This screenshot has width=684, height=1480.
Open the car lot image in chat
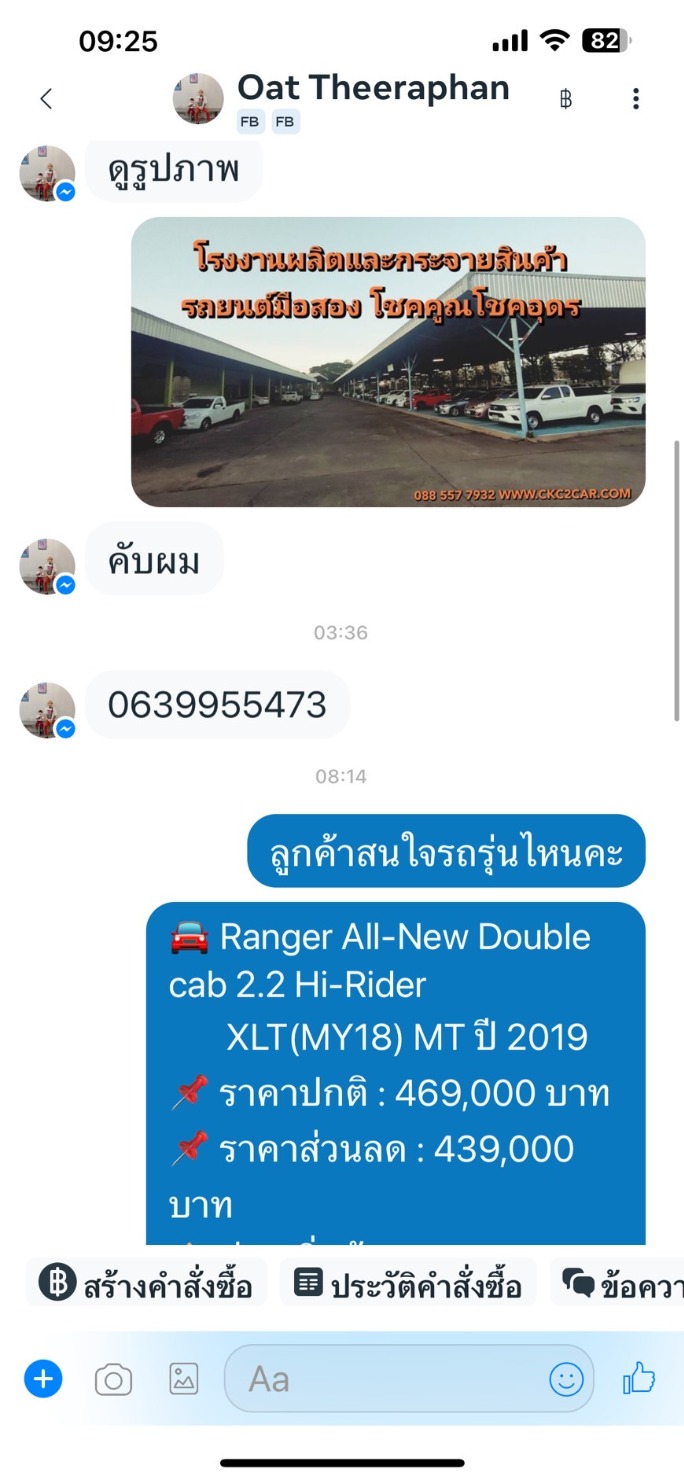[x=388, y=362]
